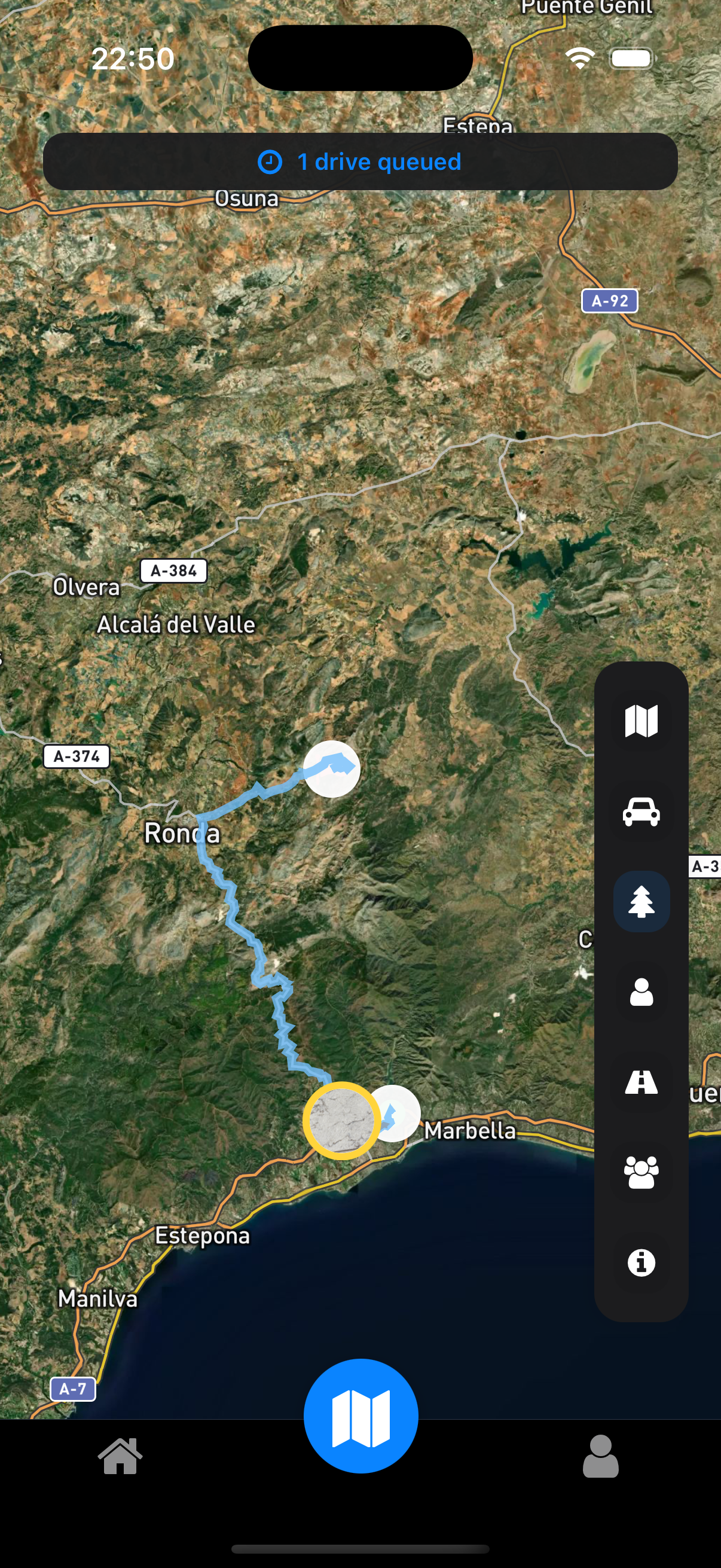Select the folded map icon in side panel
Image resolution: width=721 pixels, height=1568 pixels.
641,721
